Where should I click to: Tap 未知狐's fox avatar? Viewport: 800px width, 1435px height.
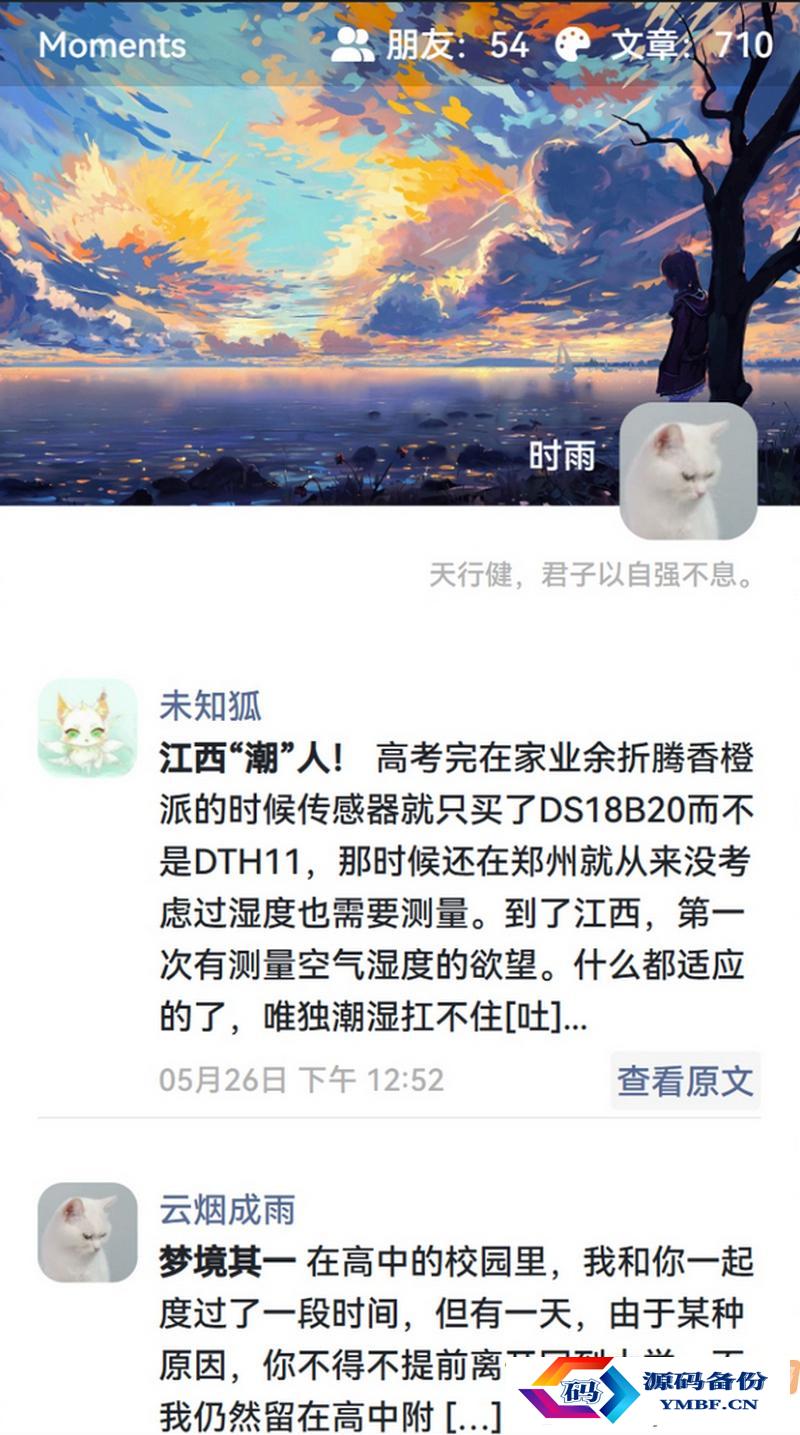tap(87, 728)
